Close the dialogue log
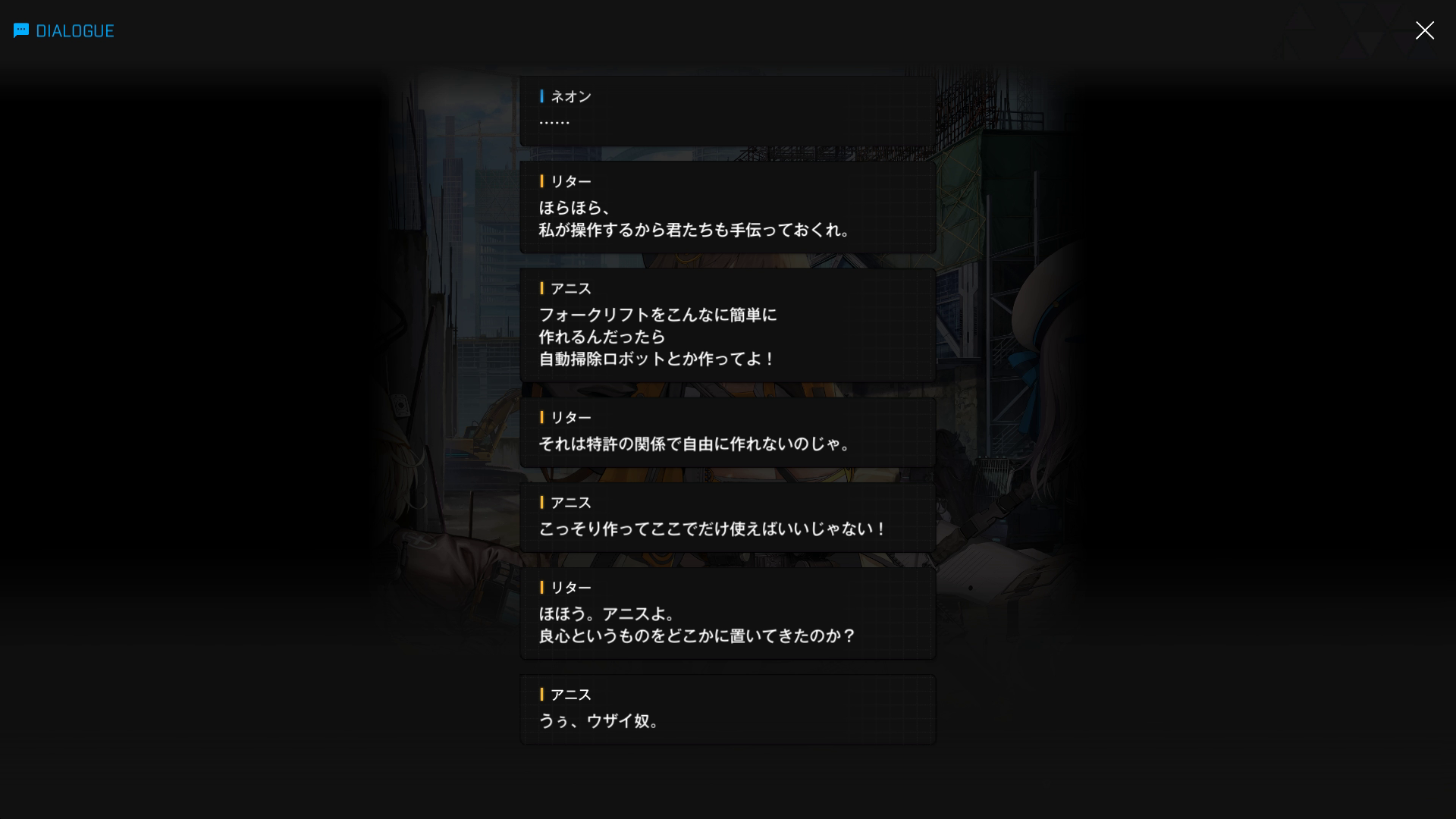The width and height of the screenshot is (1456, 819). [1424, 30]
